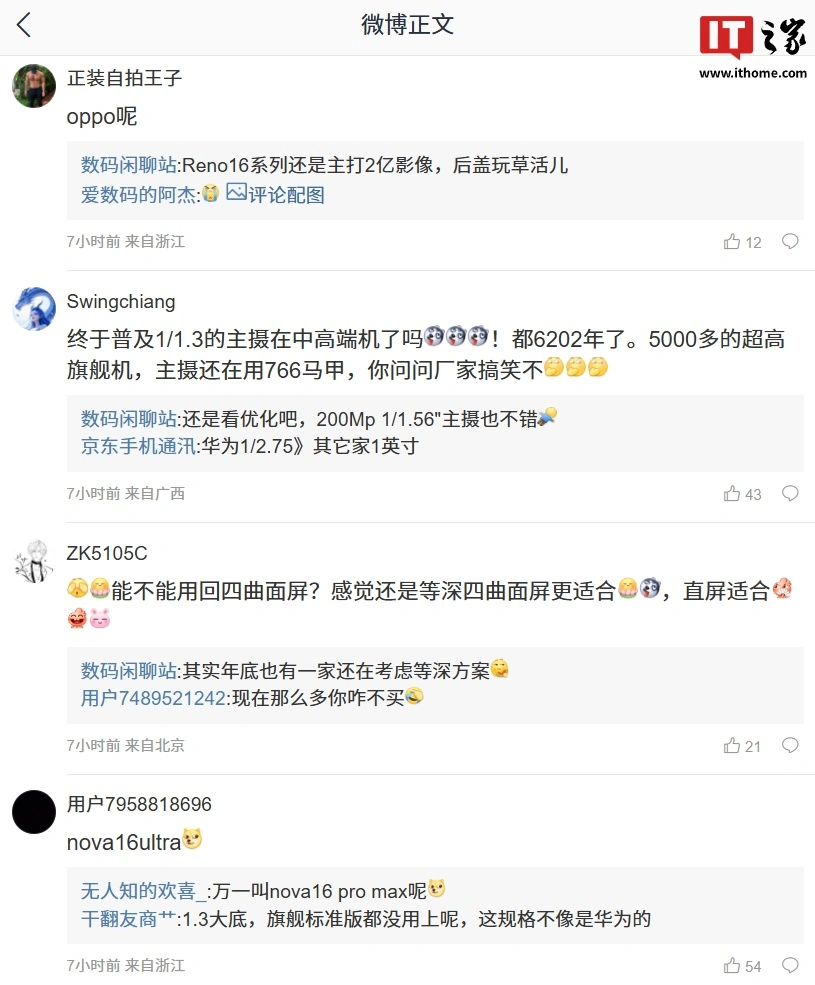Open 用户7489521242 profile link
The width and height of the screenshot is (815, 985).
(153, 698)
